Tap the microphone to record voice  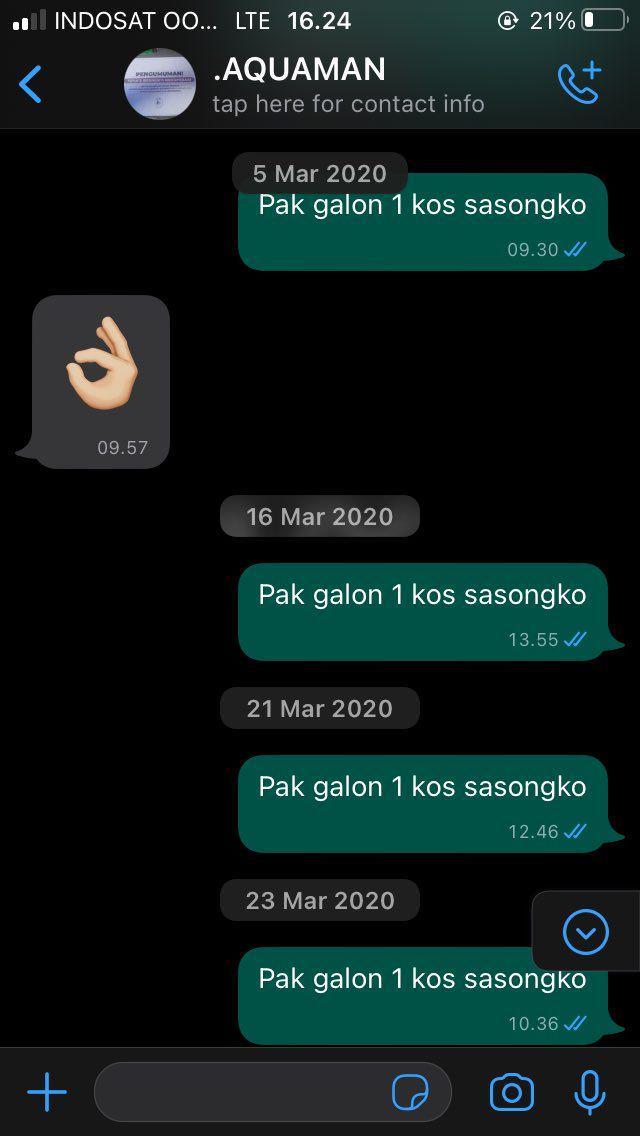pos(590,1092)
